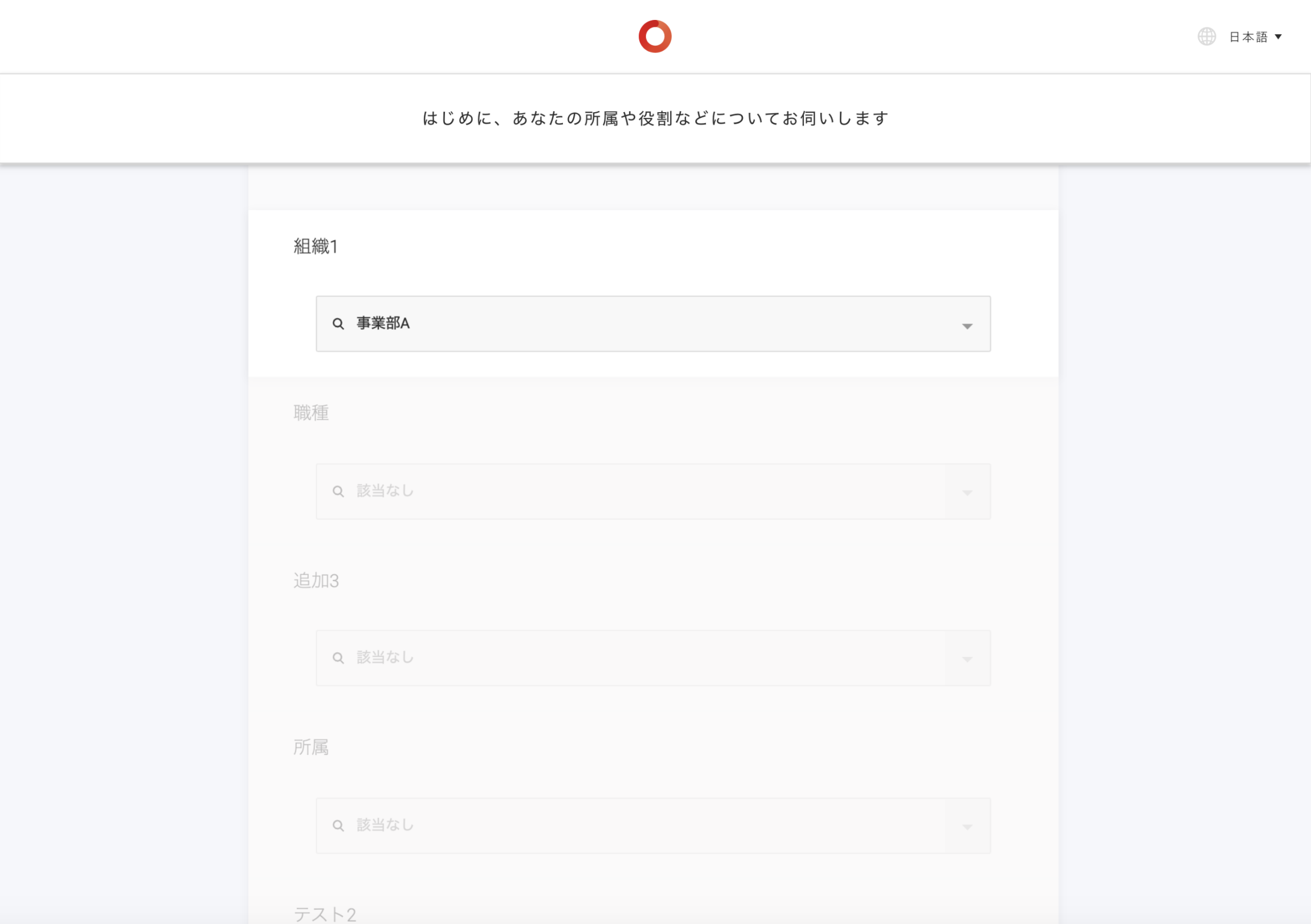1311x924 pixels.
Task: Open the 日本語 language selector
Action: (1254, 37)
